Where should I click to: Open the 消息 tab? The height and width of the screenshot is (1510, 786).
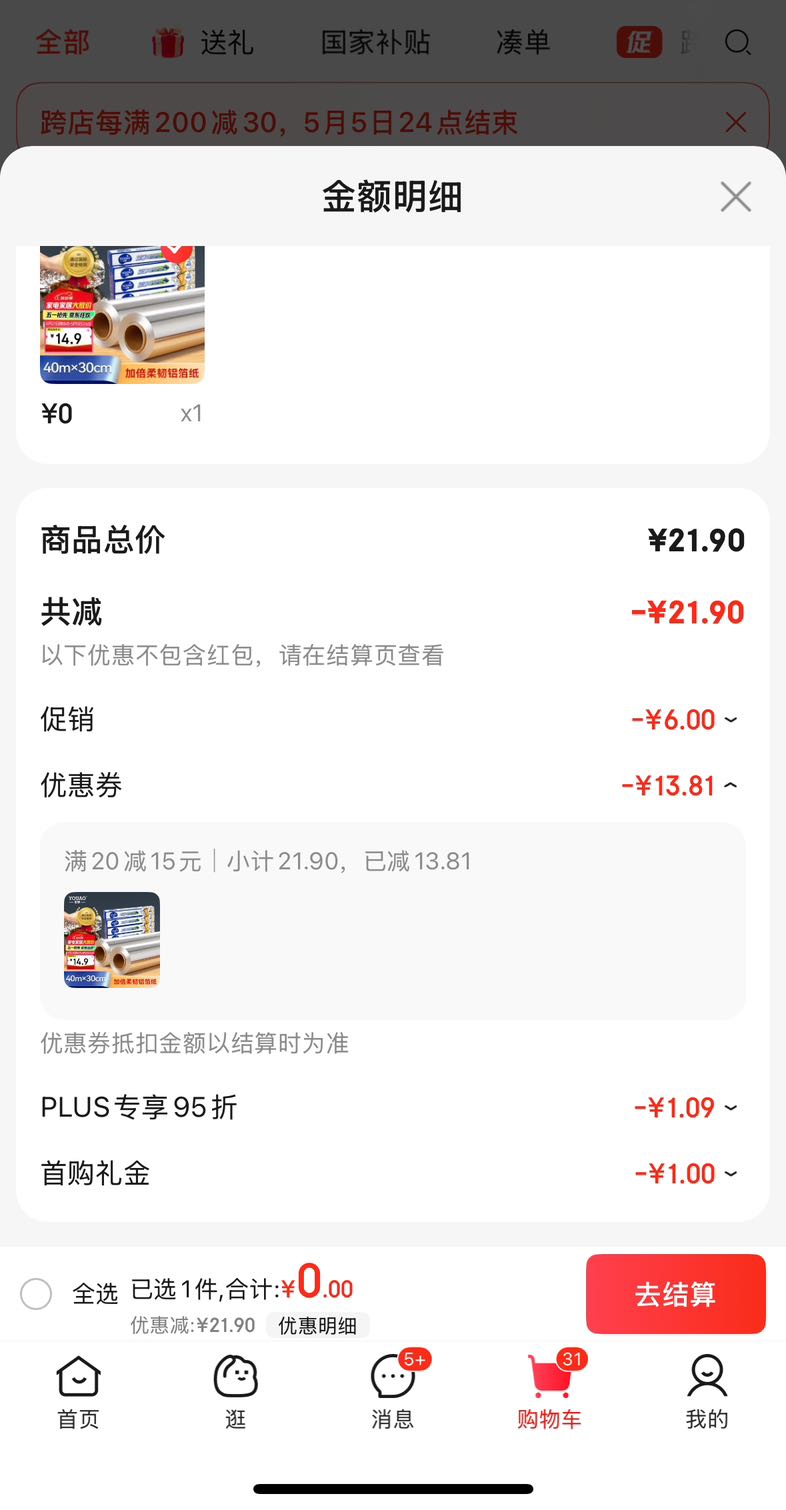point(393,1392)
